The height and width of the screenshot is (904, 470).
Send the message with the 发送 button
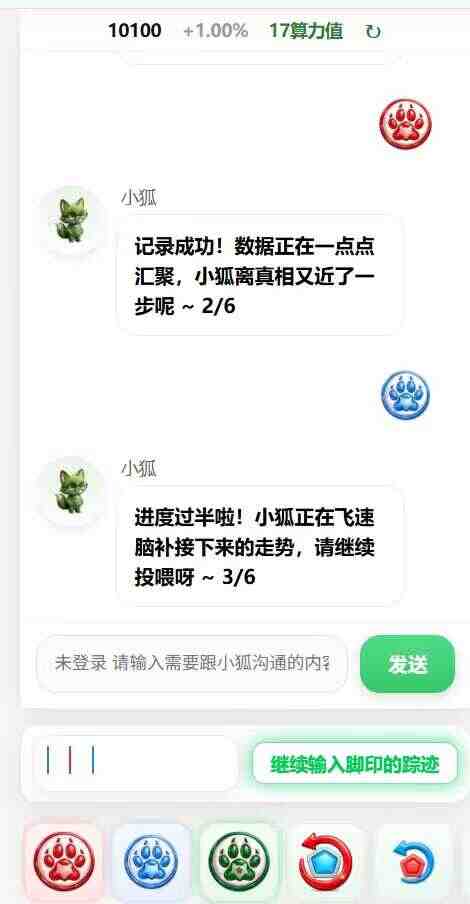pos(407,664)
